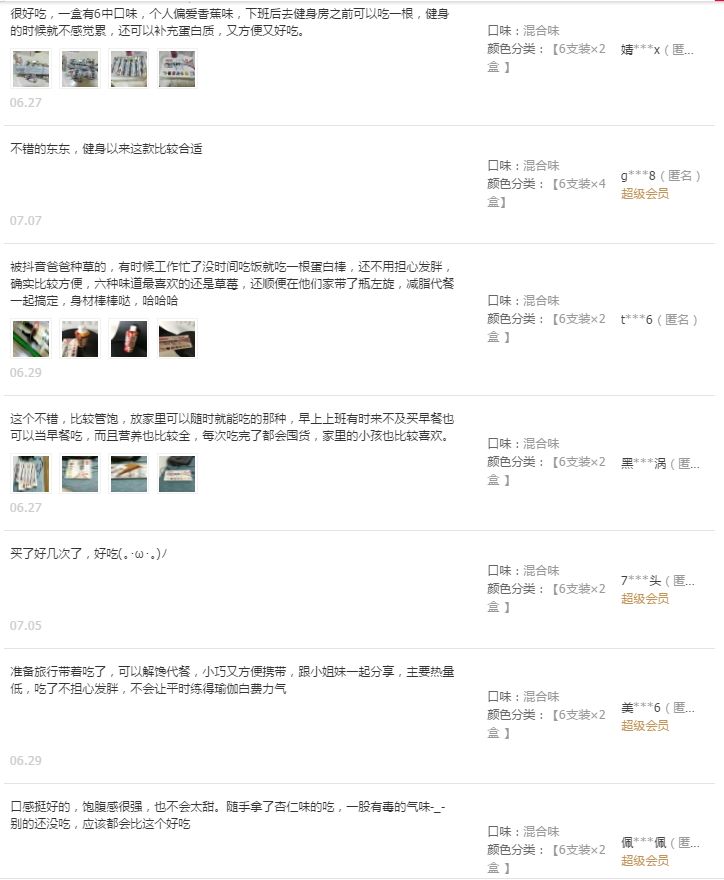Screen dimensions: 724x880
Task: Open fourth photo in 黑***涡's review
Action: [x=177, y=473]
